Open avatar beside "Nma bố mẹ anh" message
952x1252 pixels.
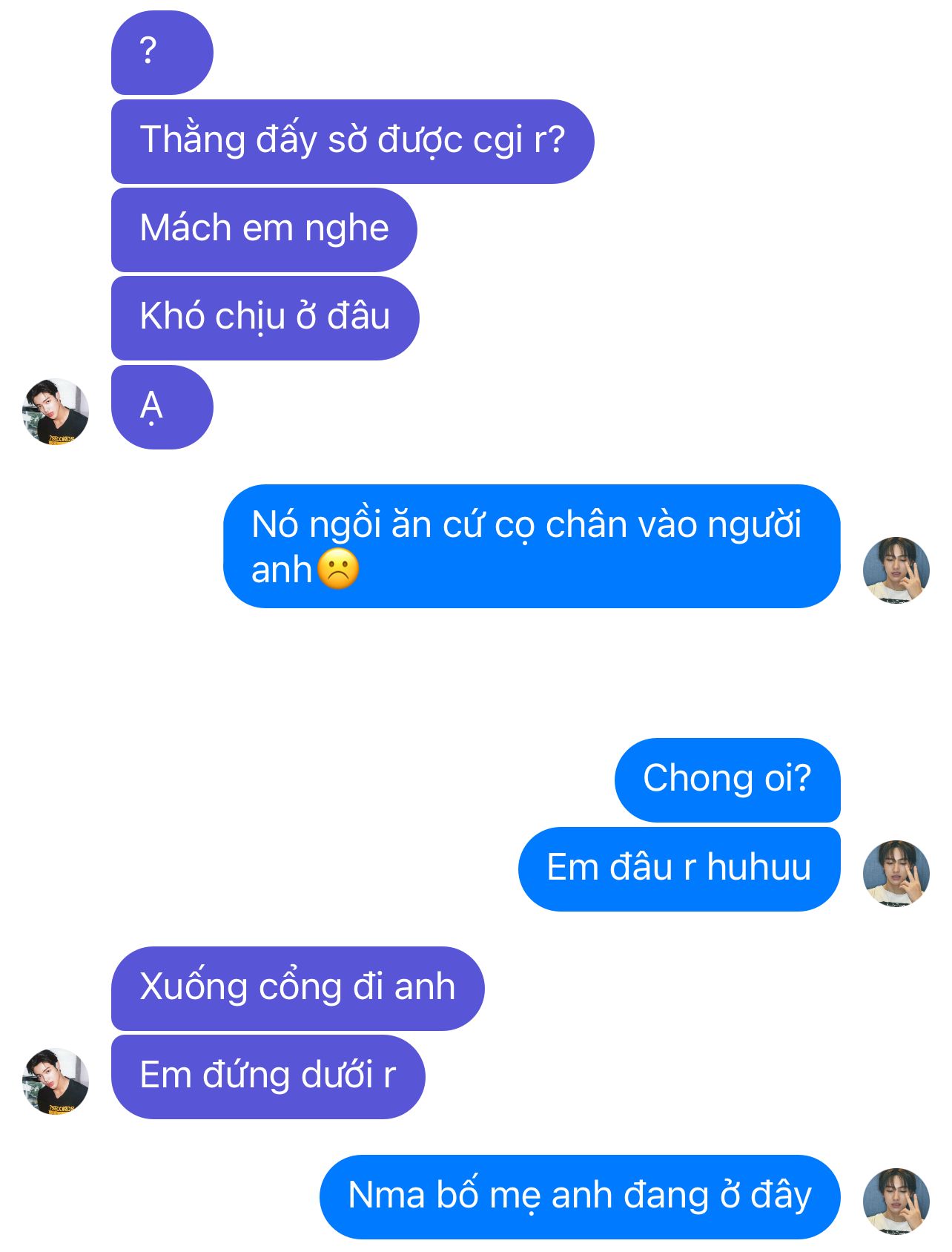click(x=896, y=1201)
